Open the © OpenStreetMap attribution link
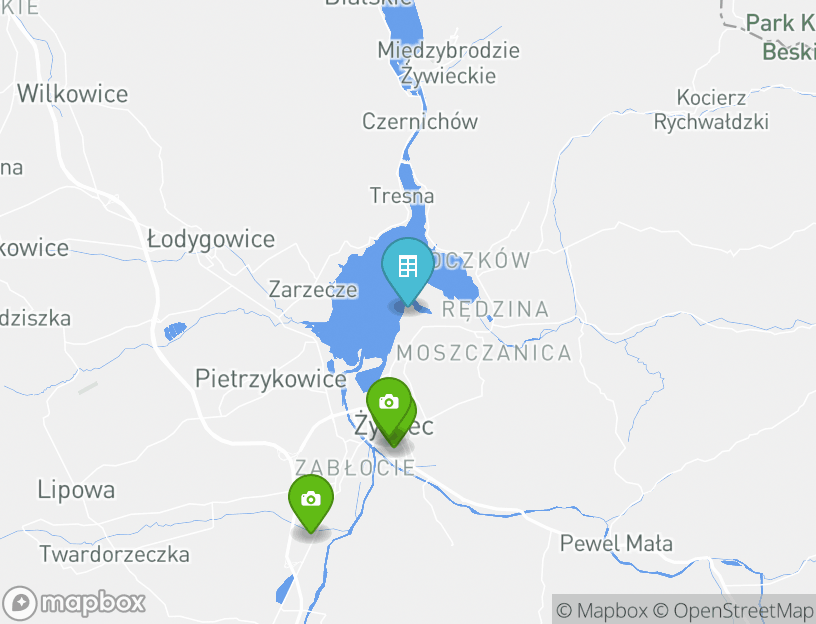Image resolution: width=816 pixels, height=624 pixels. pos(733,610)
